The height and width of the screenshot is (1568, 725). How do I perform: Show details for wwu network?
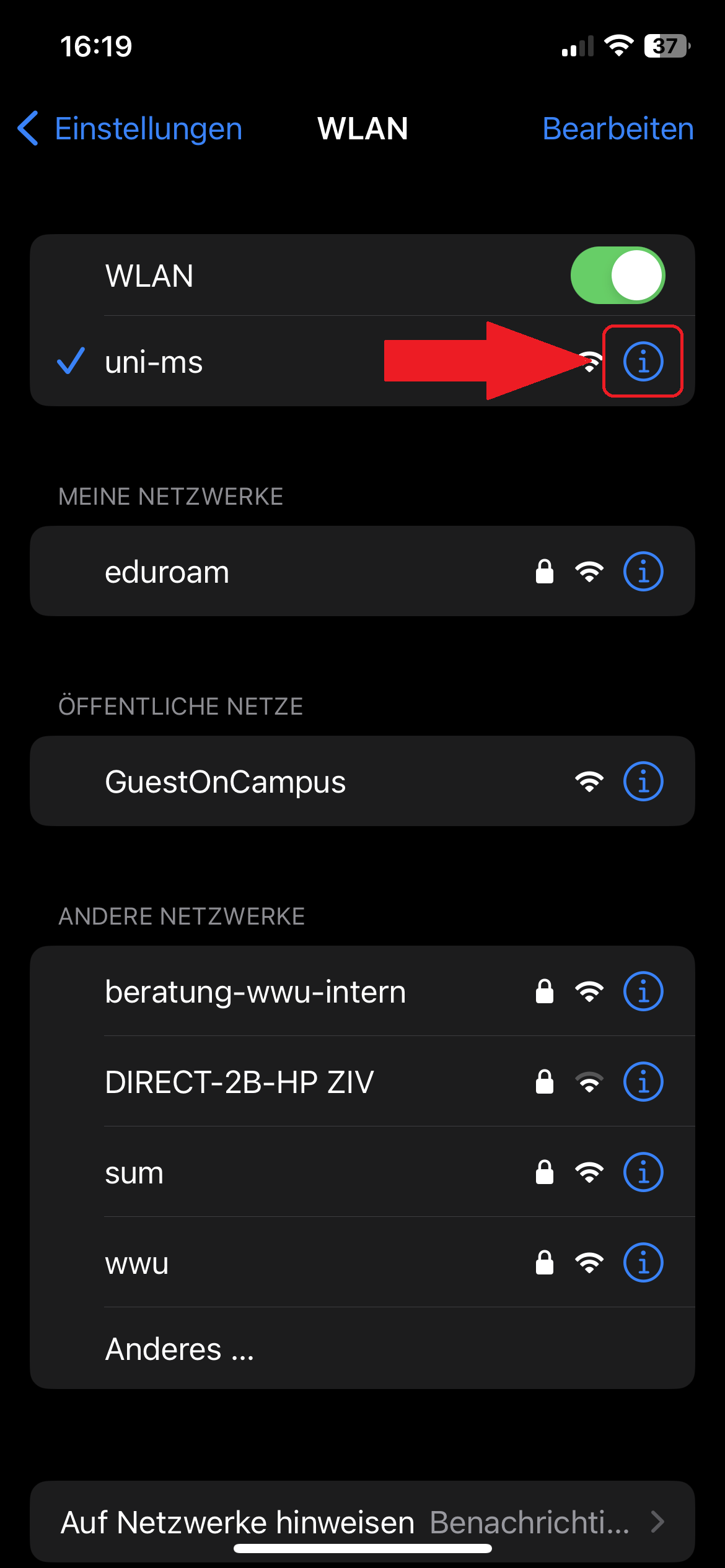[x=643, y=1263]
